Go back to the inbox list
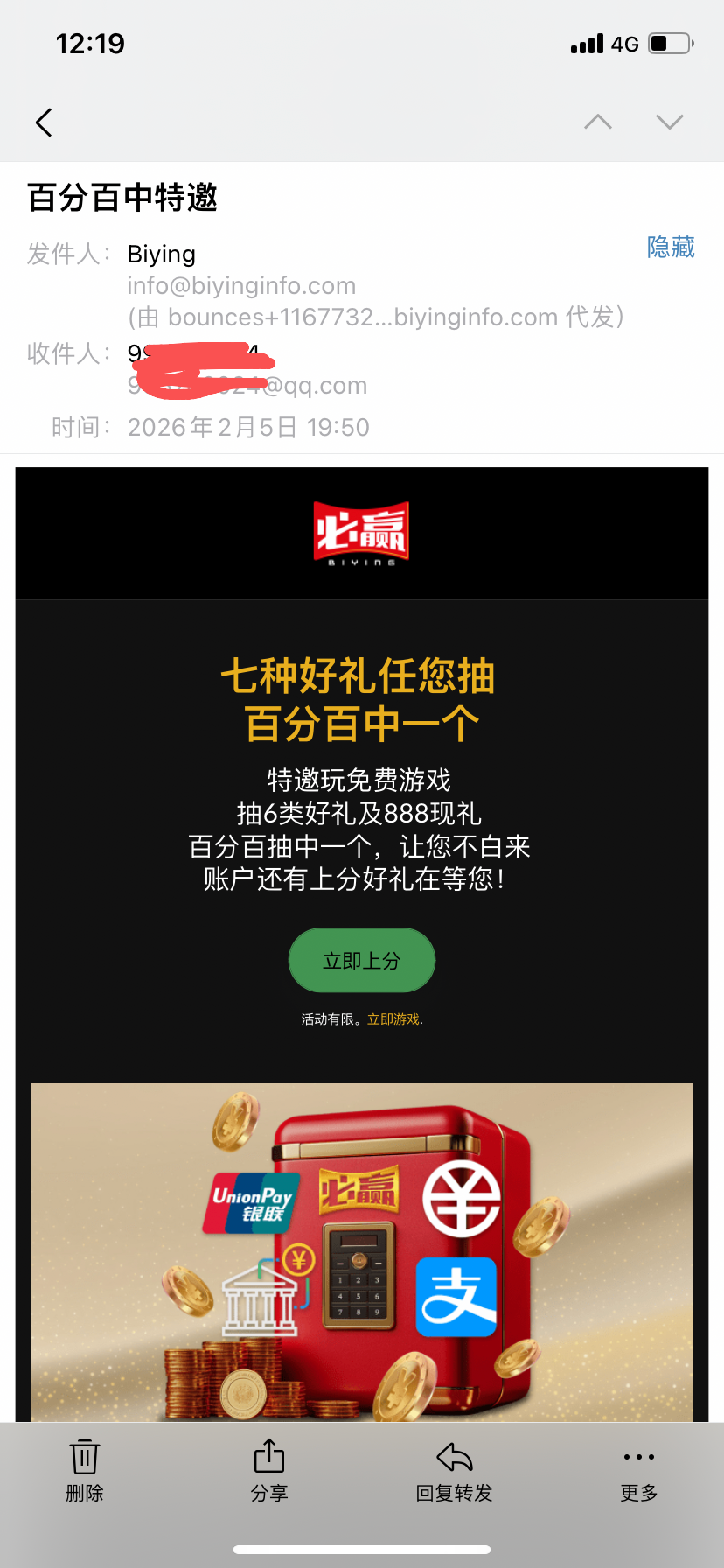 [x=44, y=122]
